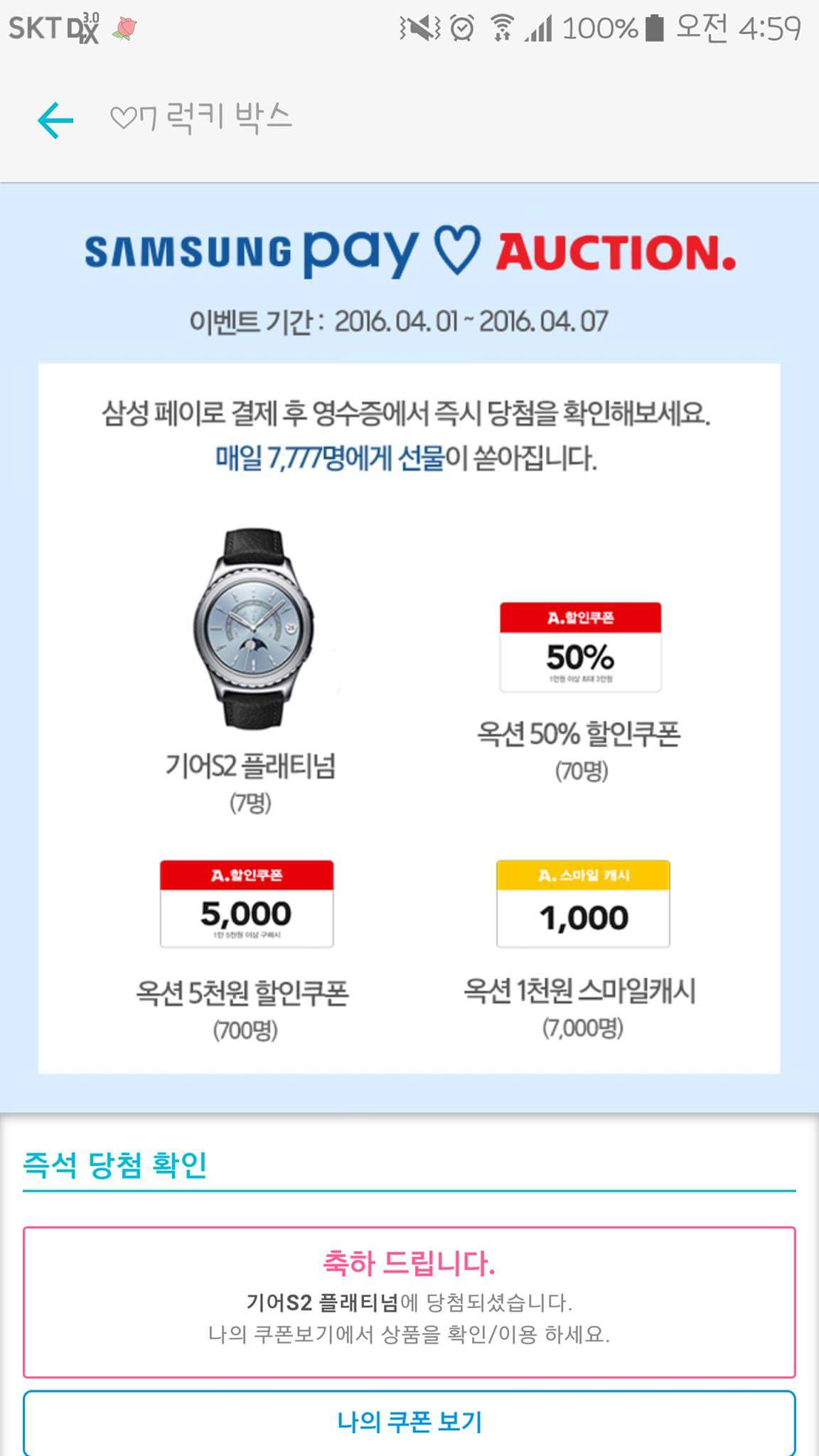Go back using the arrow icon
Screen dimensions: 819x1456
point(55,119)
